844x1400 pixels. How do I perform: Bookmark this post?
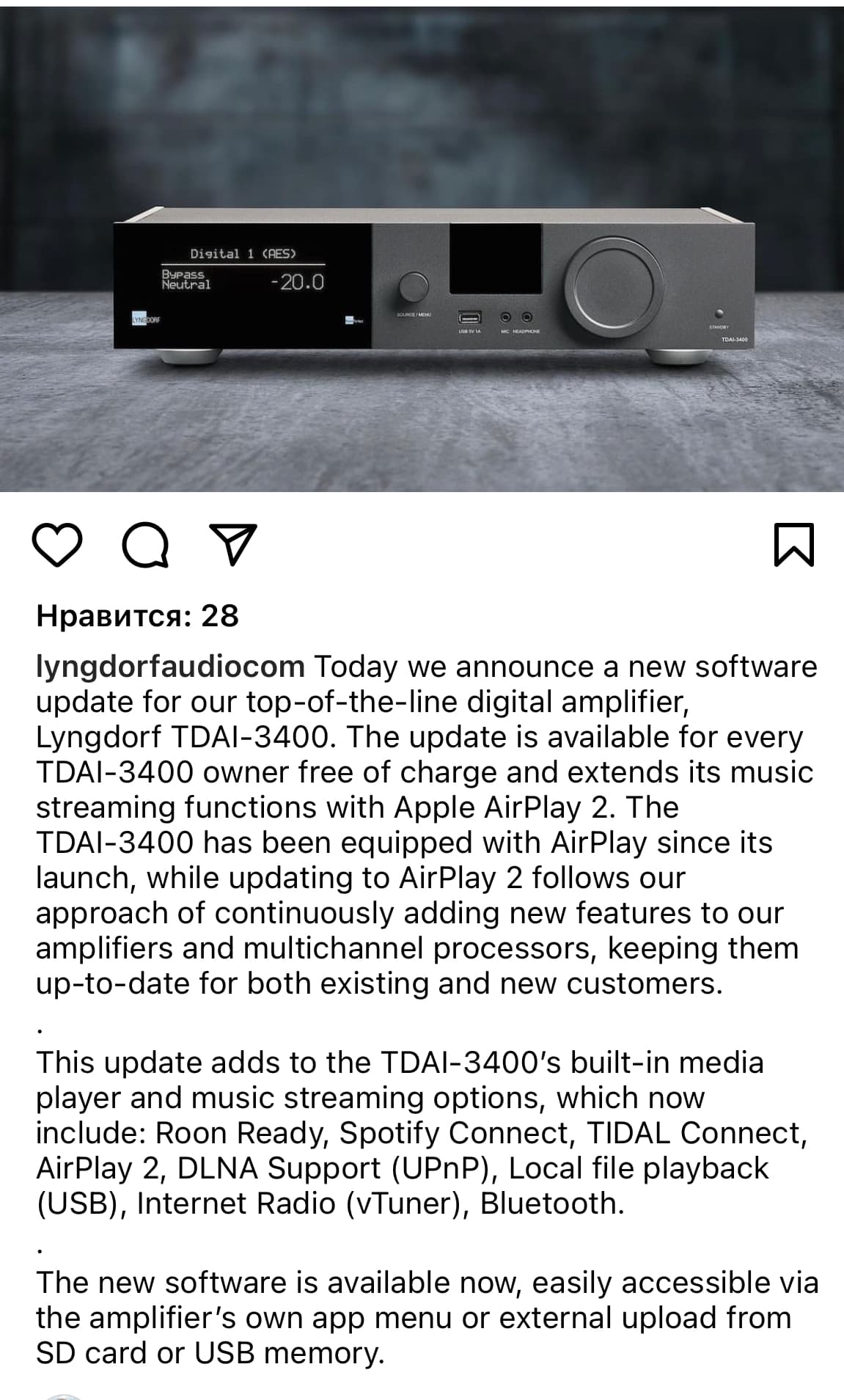click(794, 545)
